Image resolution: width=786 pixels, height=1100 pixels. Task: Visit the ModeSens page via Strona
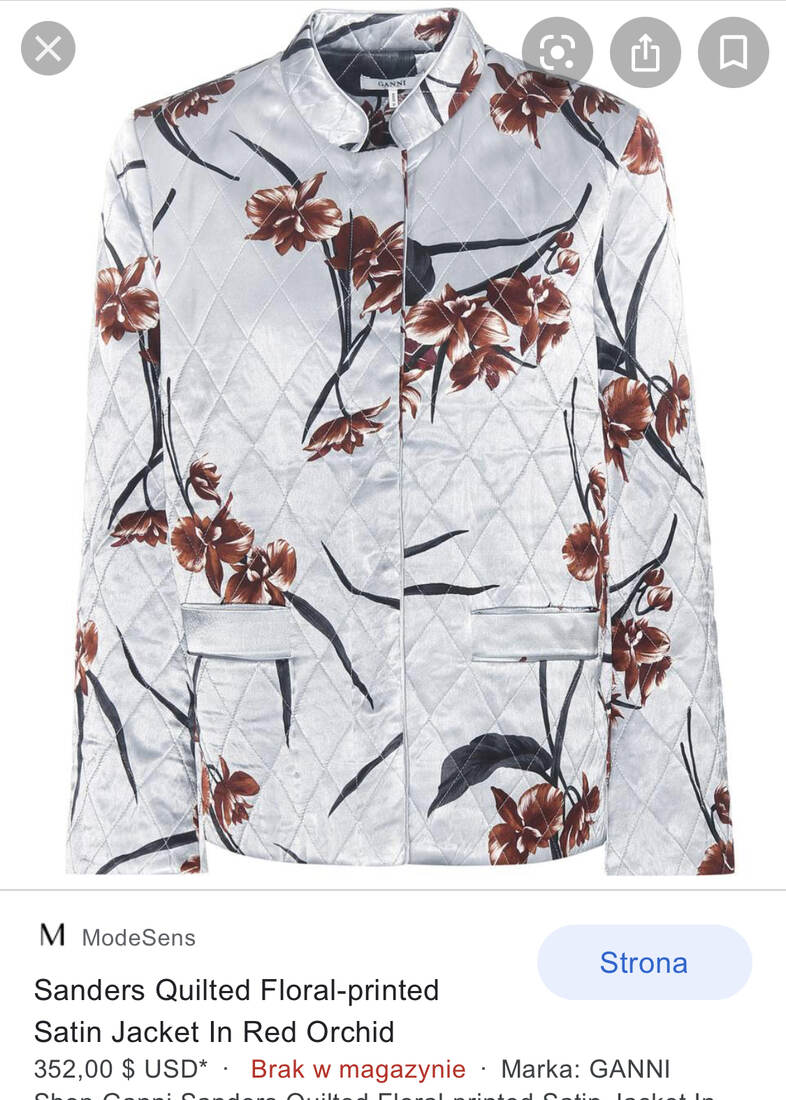tap(644, 962)
